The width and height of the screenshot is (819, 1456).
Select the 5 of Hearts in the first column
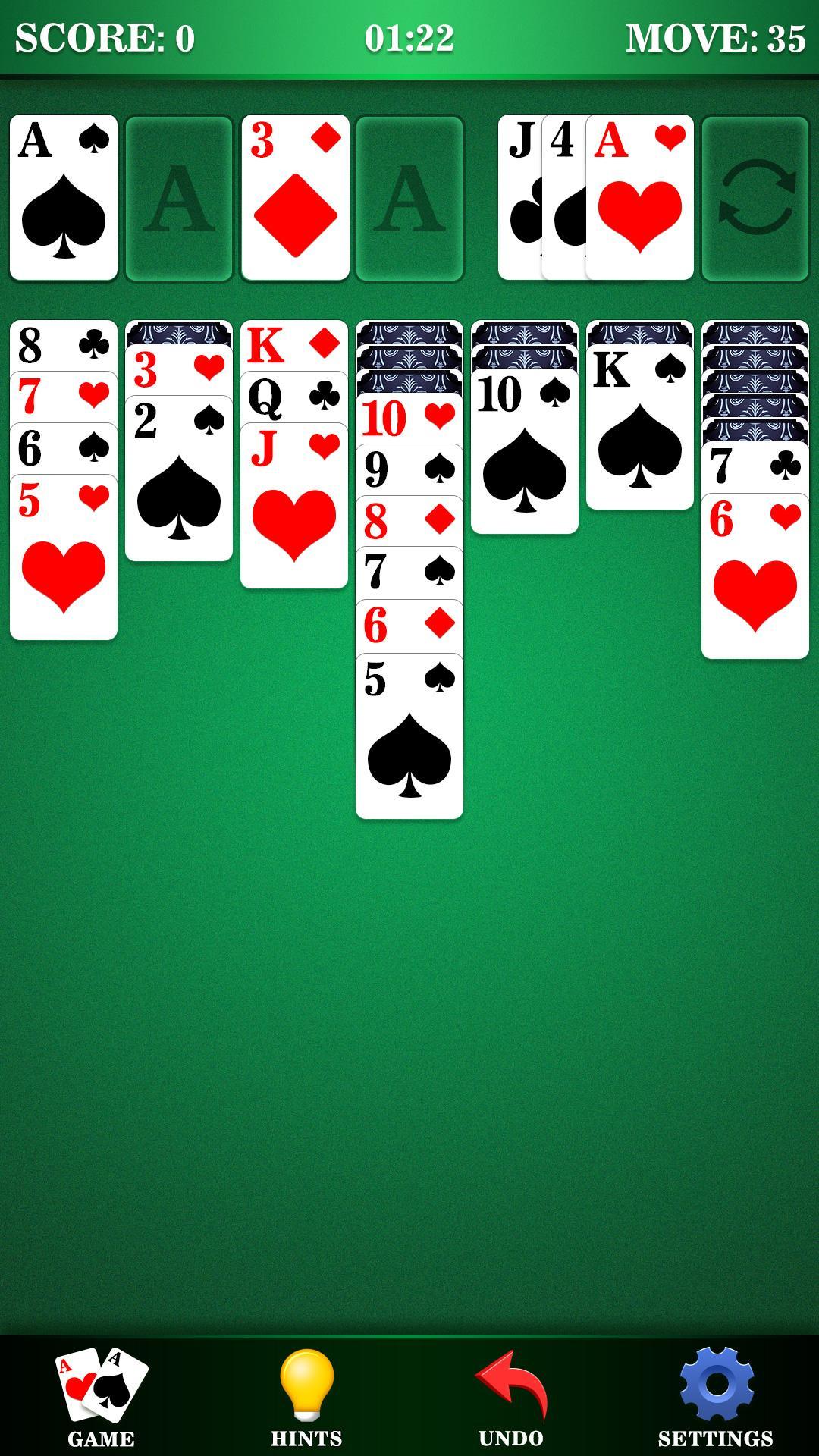[x=64, y=557]
